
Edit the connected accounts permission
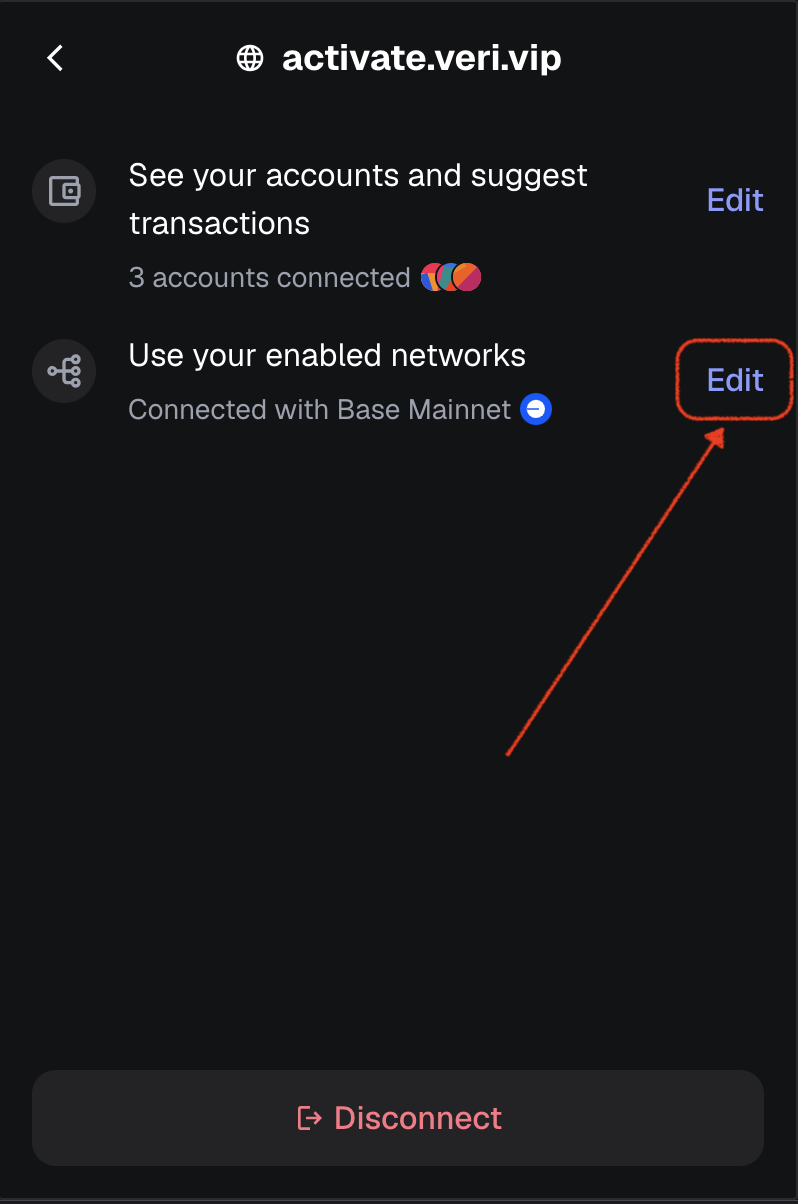coord(735,200)
